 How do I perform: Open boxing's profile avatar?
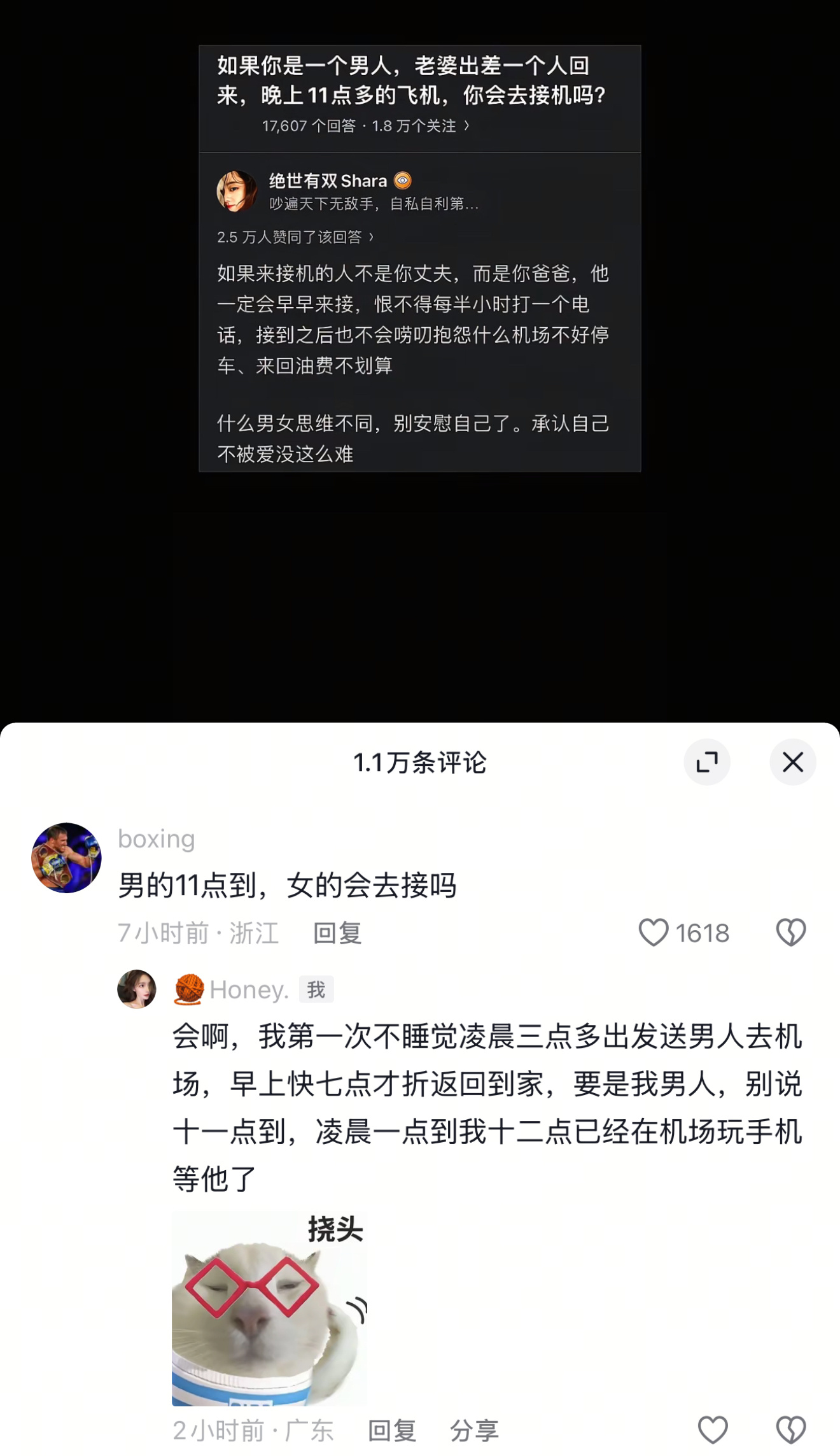point(66,858)
